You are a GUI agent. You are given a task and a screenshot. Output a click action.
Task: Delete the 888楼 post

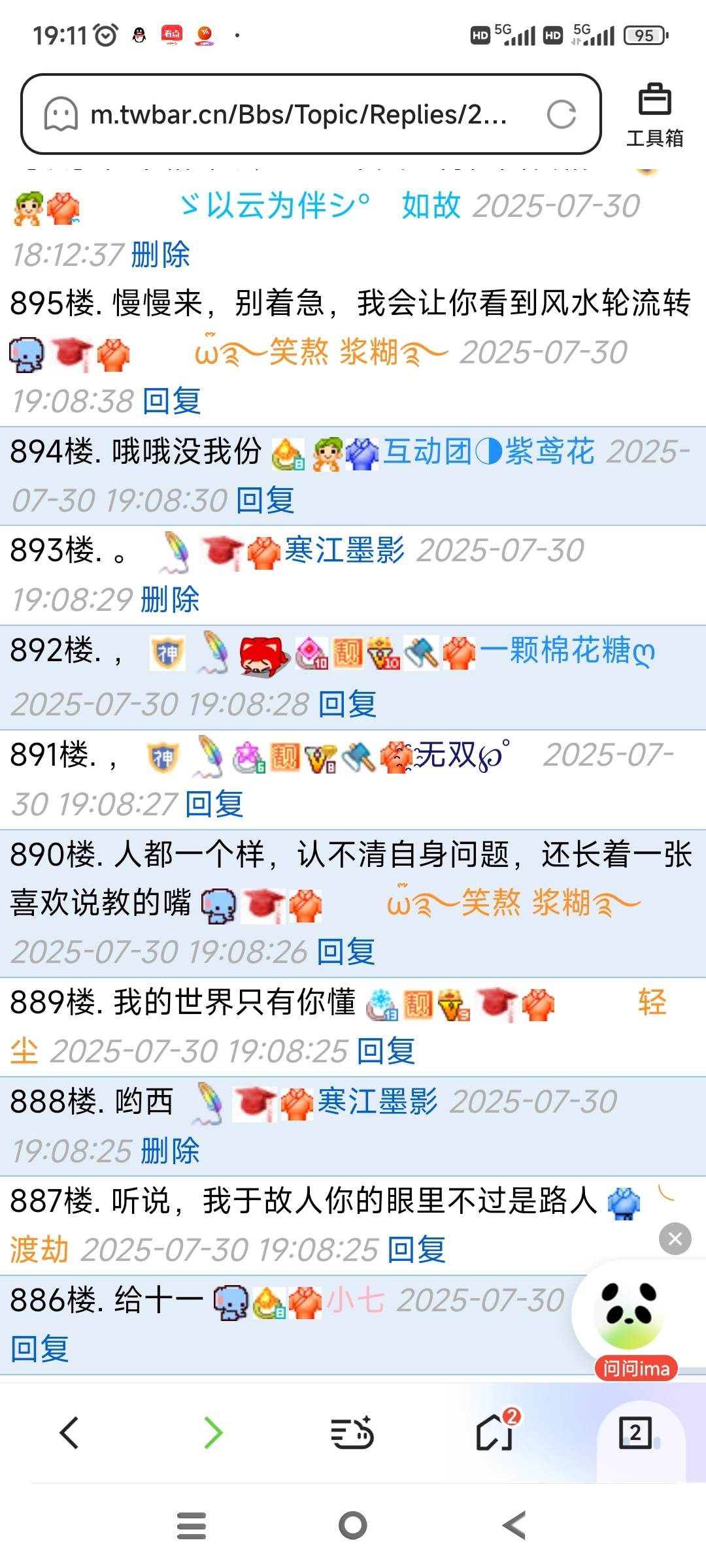[x=170, y=1151]
